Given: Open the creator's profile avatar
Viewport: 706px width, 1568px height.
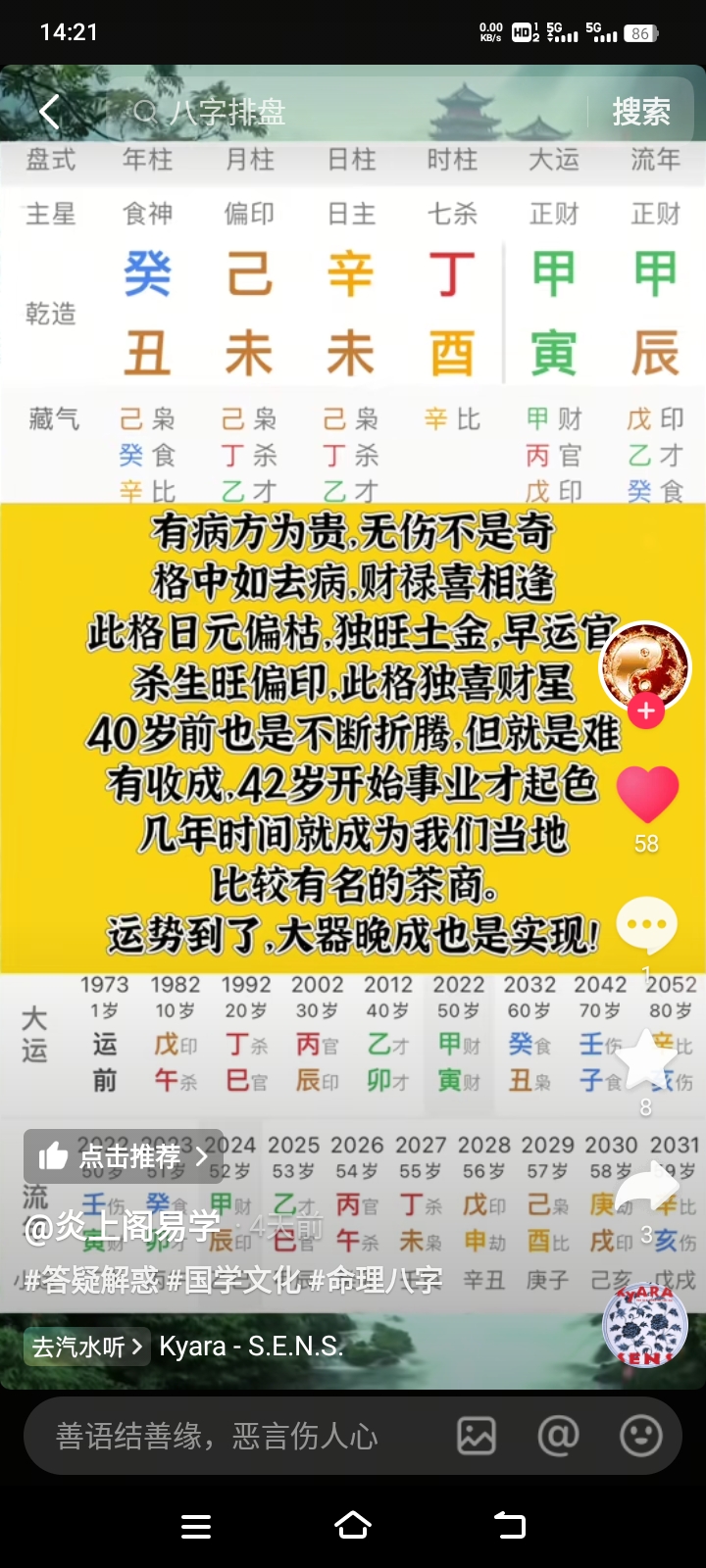Looking at the screenshot, I should pyautogui.click(x=644, y=664).
